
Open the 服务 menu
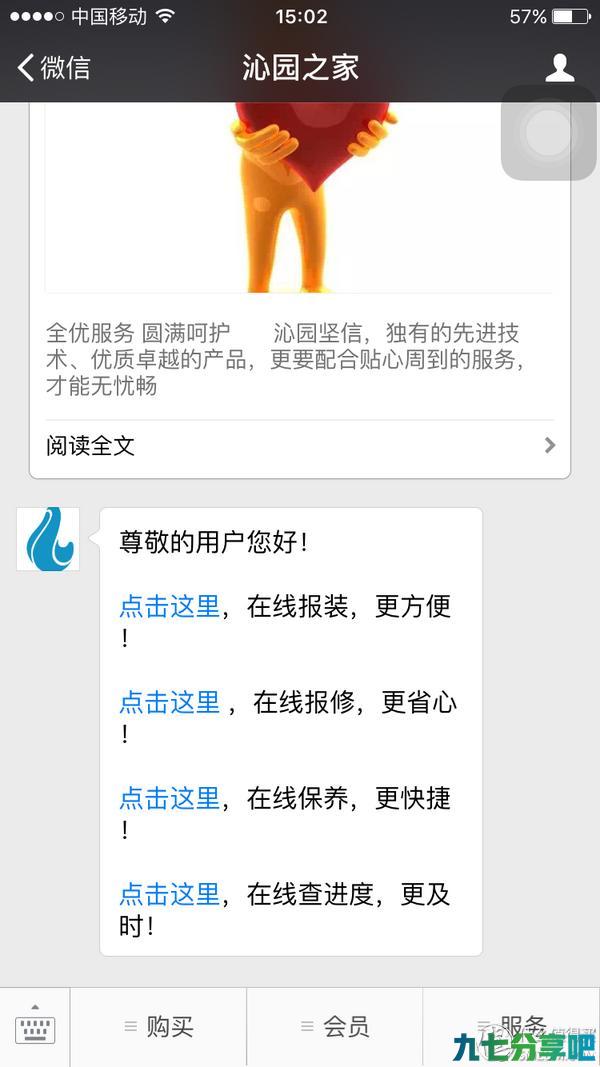click(512, 1026)
